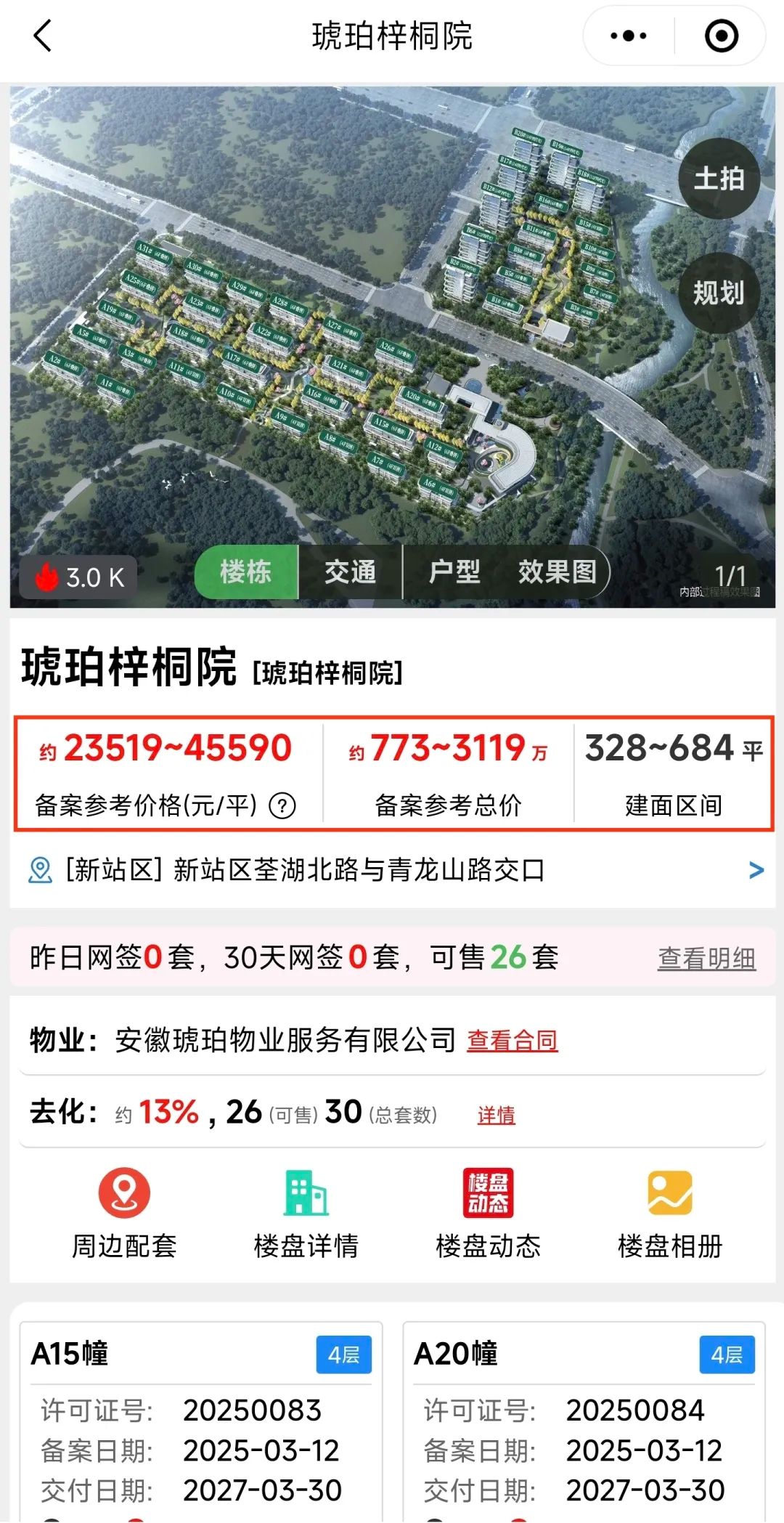Open 楼盘详情 project details
This screenshot has height=1523, width=784.
(306, 1212)
